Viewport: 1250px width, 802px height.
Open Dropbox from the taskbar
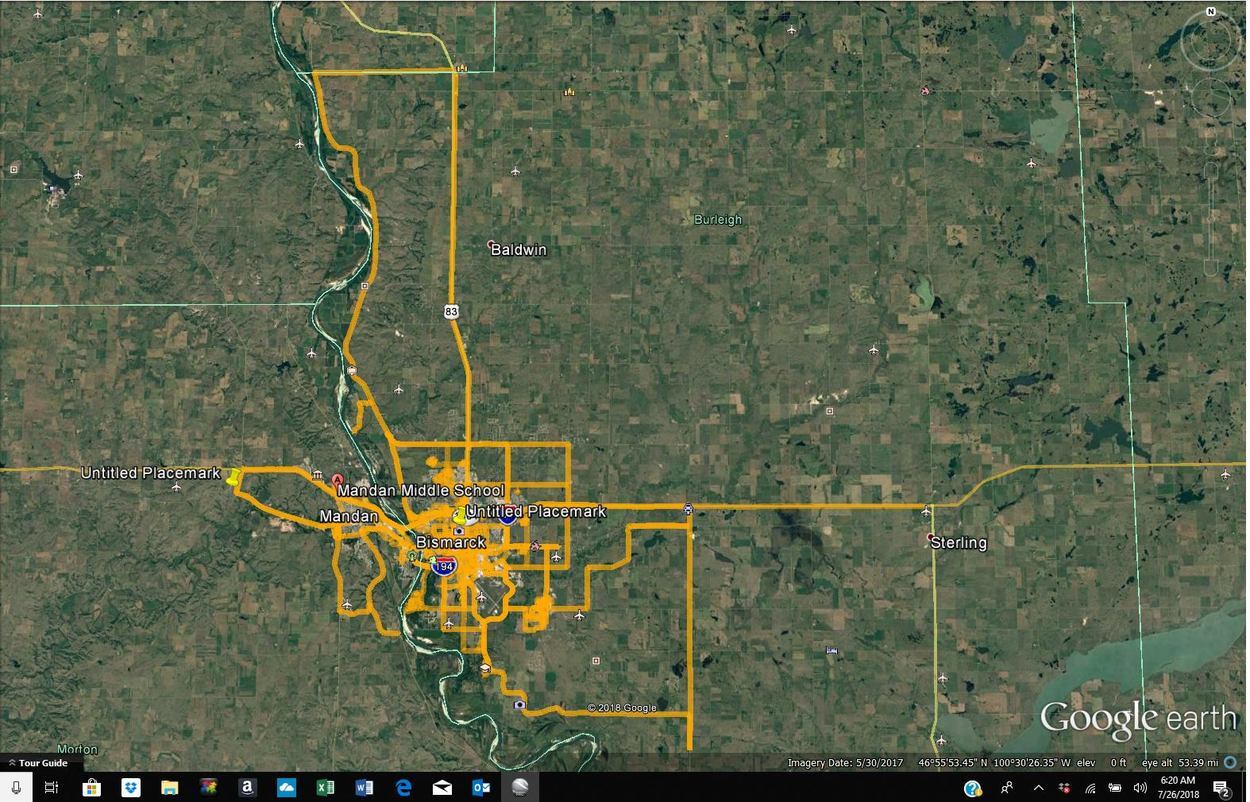(x=131, y=788)
